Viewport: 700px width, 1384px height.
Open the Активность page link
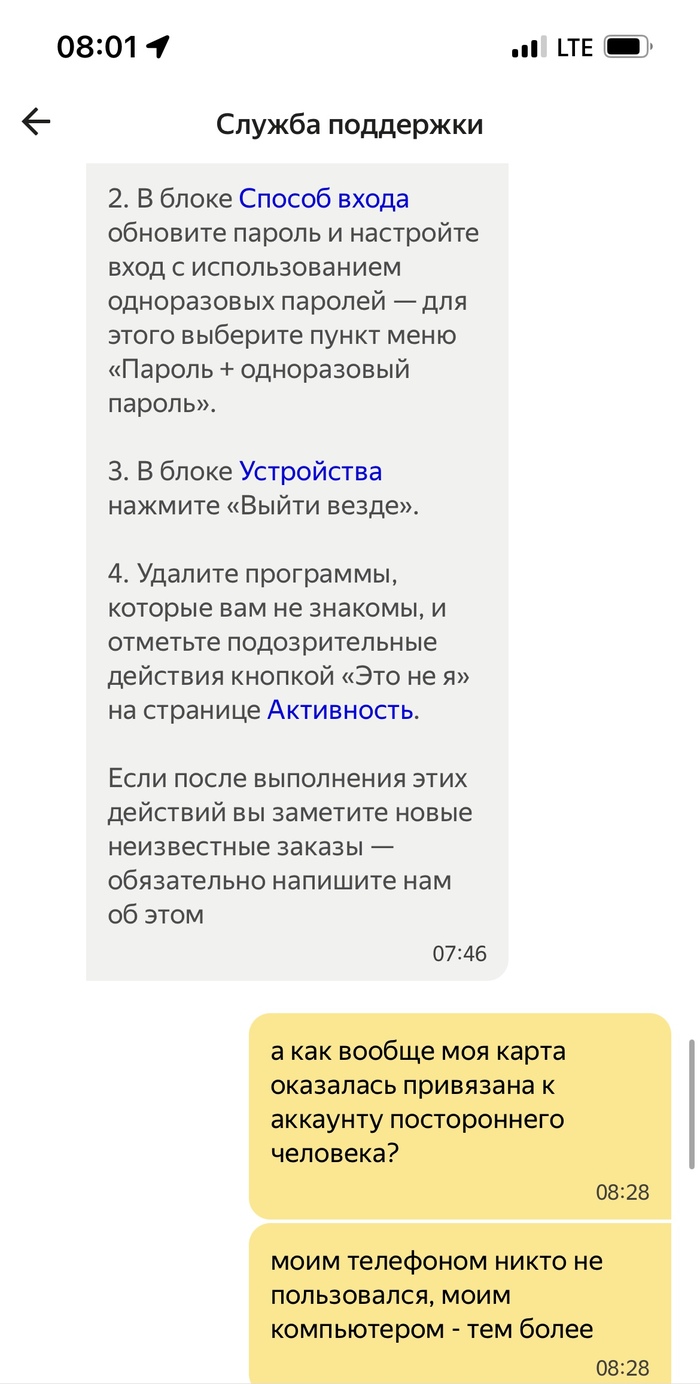pos(340,710)
